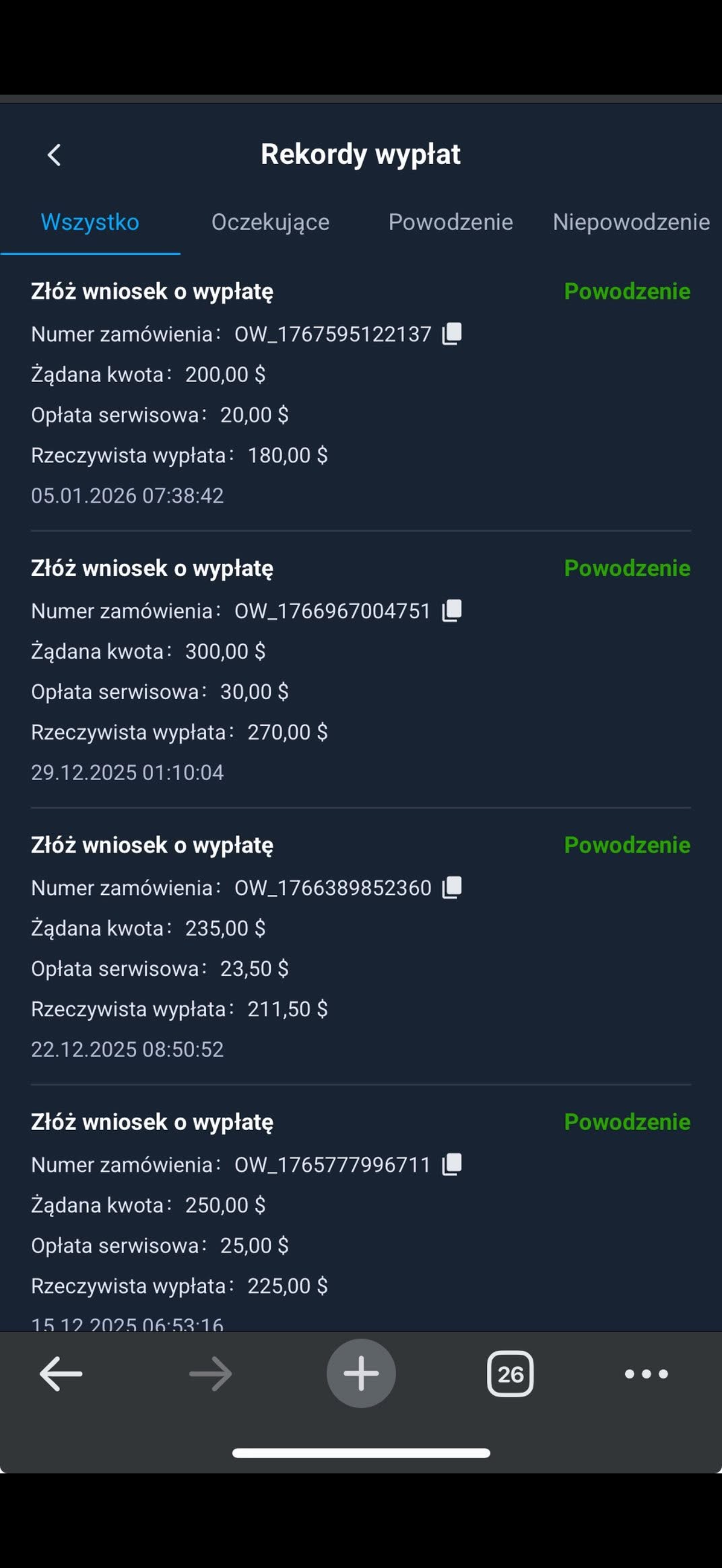Copy order number OW_1765777996711
Screen dimensions: 722x1568
click(452, 1165)
